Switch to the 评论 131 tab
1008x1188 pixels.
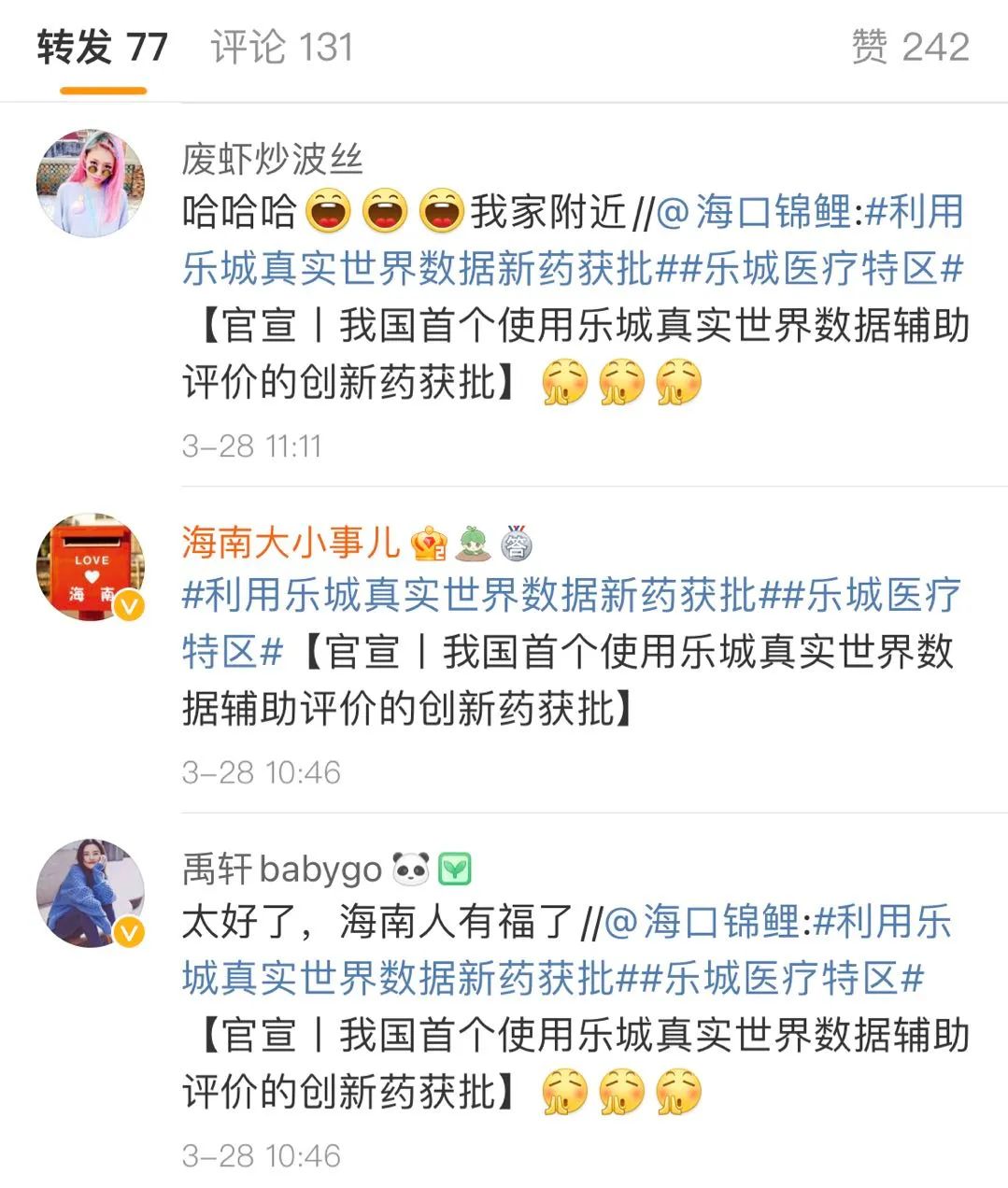tap(282, 47)
